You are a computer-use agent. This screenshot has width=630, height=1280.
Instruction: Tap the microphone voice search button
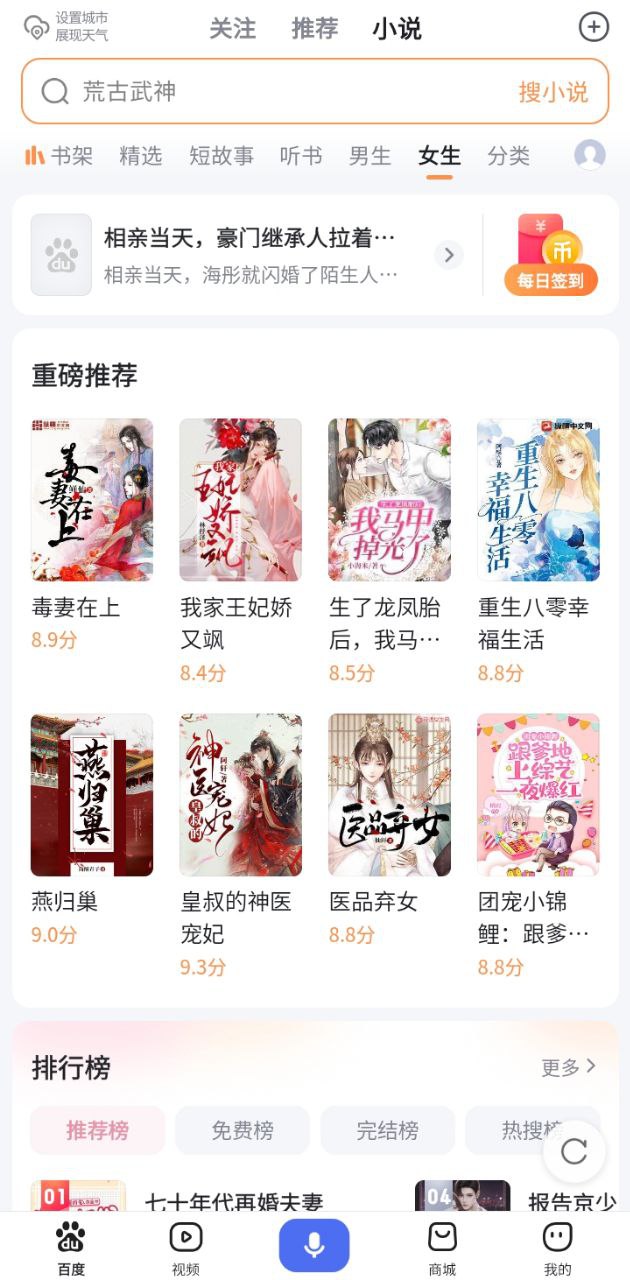[x=314, y=1245]
